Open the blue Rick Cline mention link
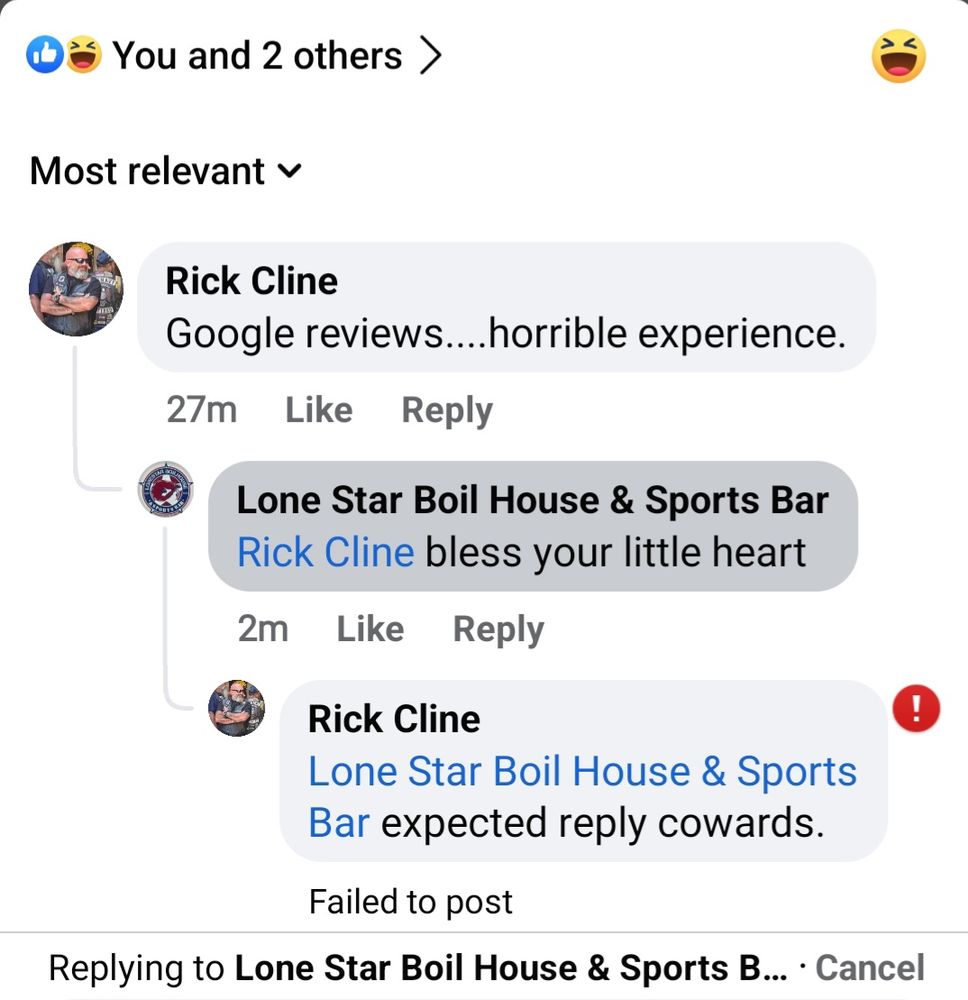 tap(325, 552)
